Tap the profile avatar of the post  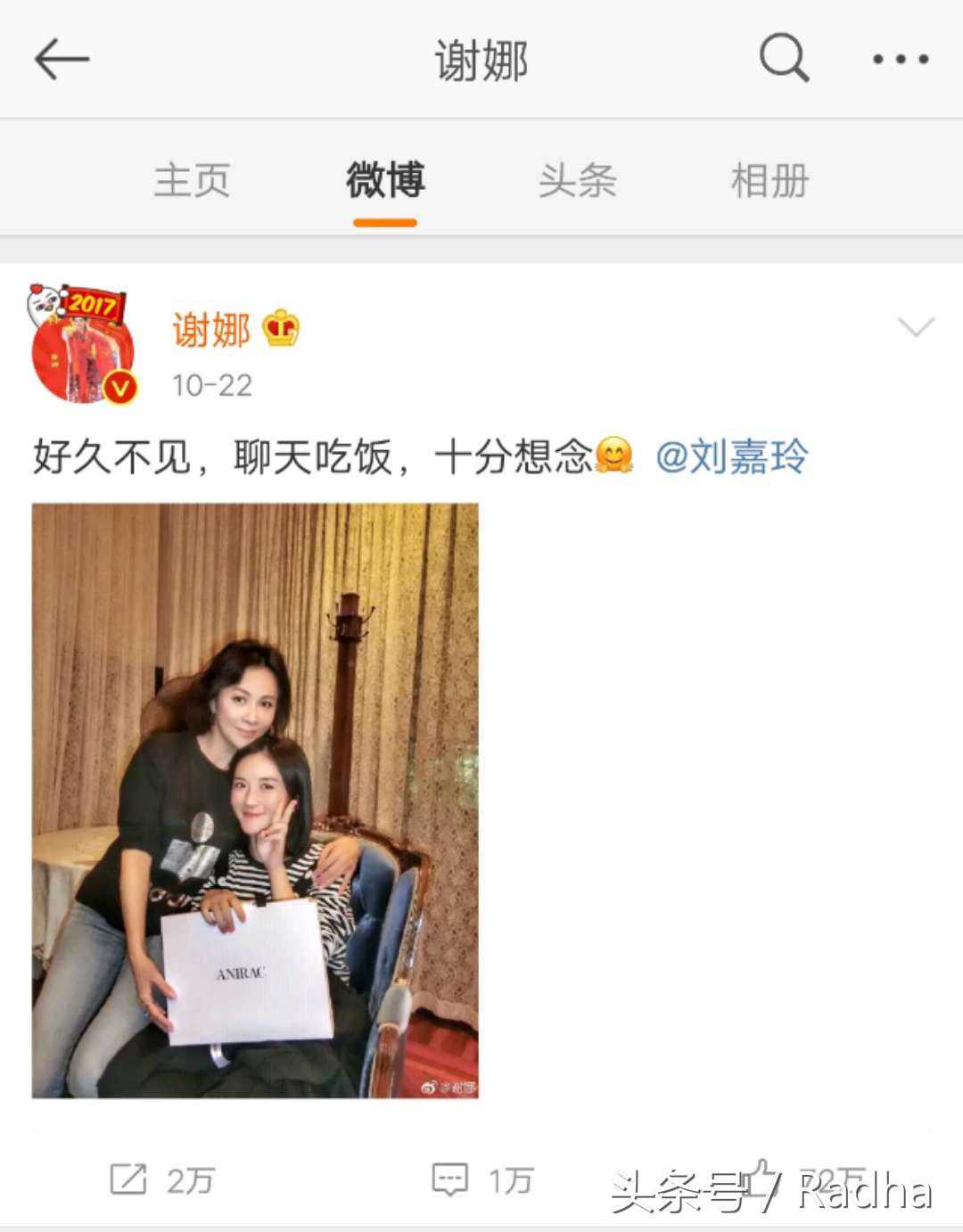pos(82,348)
